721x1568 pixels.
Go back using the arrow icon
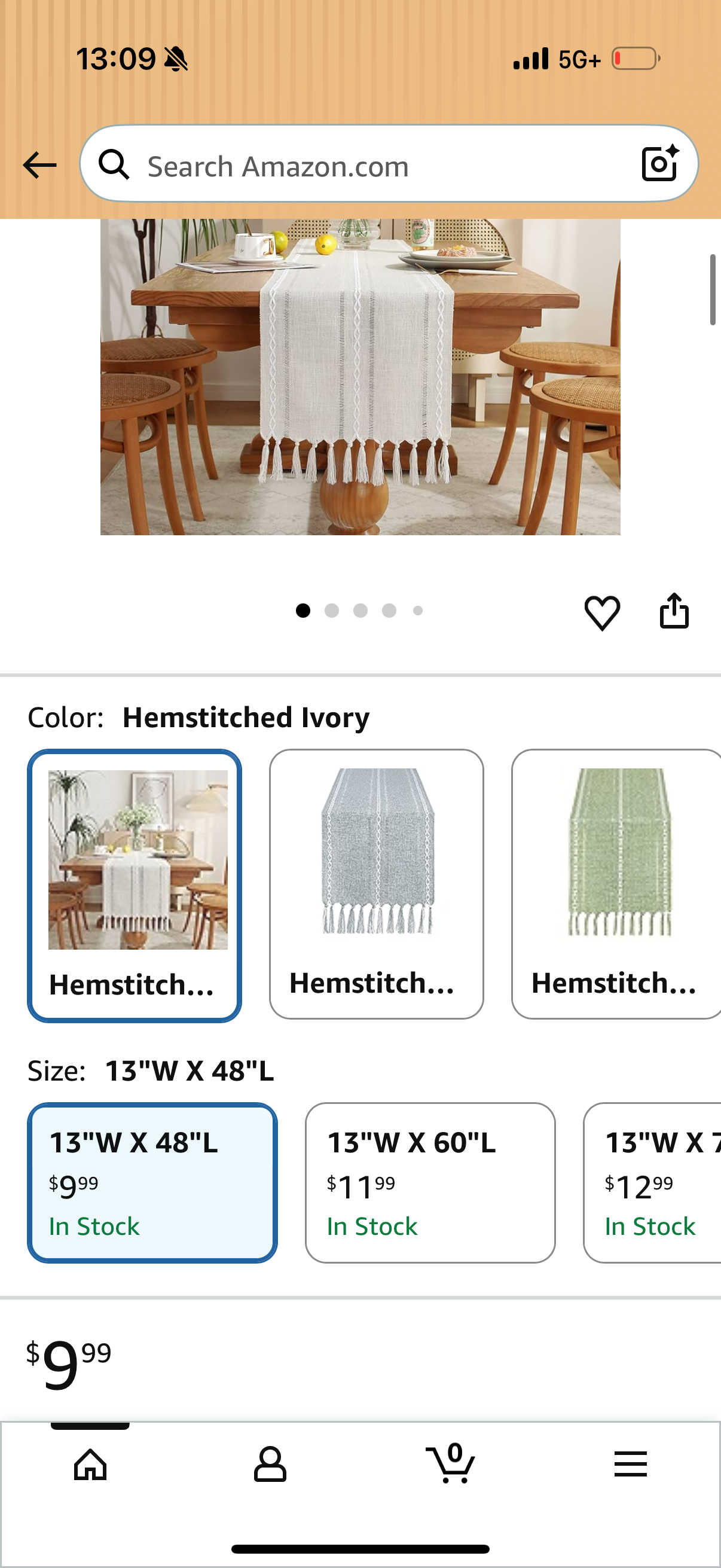(39, 165)
